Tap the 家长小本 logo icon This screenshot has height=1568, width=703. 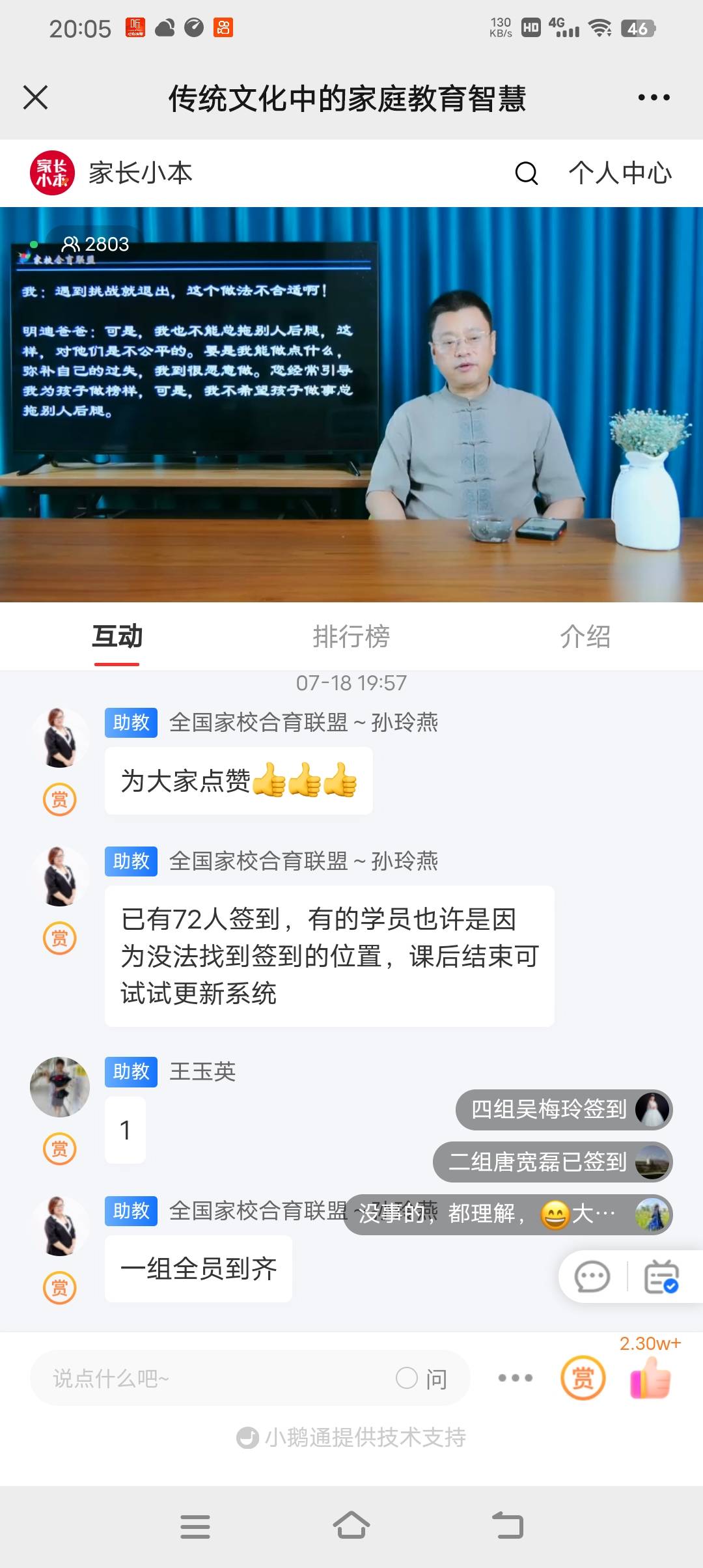pos(49,172)
